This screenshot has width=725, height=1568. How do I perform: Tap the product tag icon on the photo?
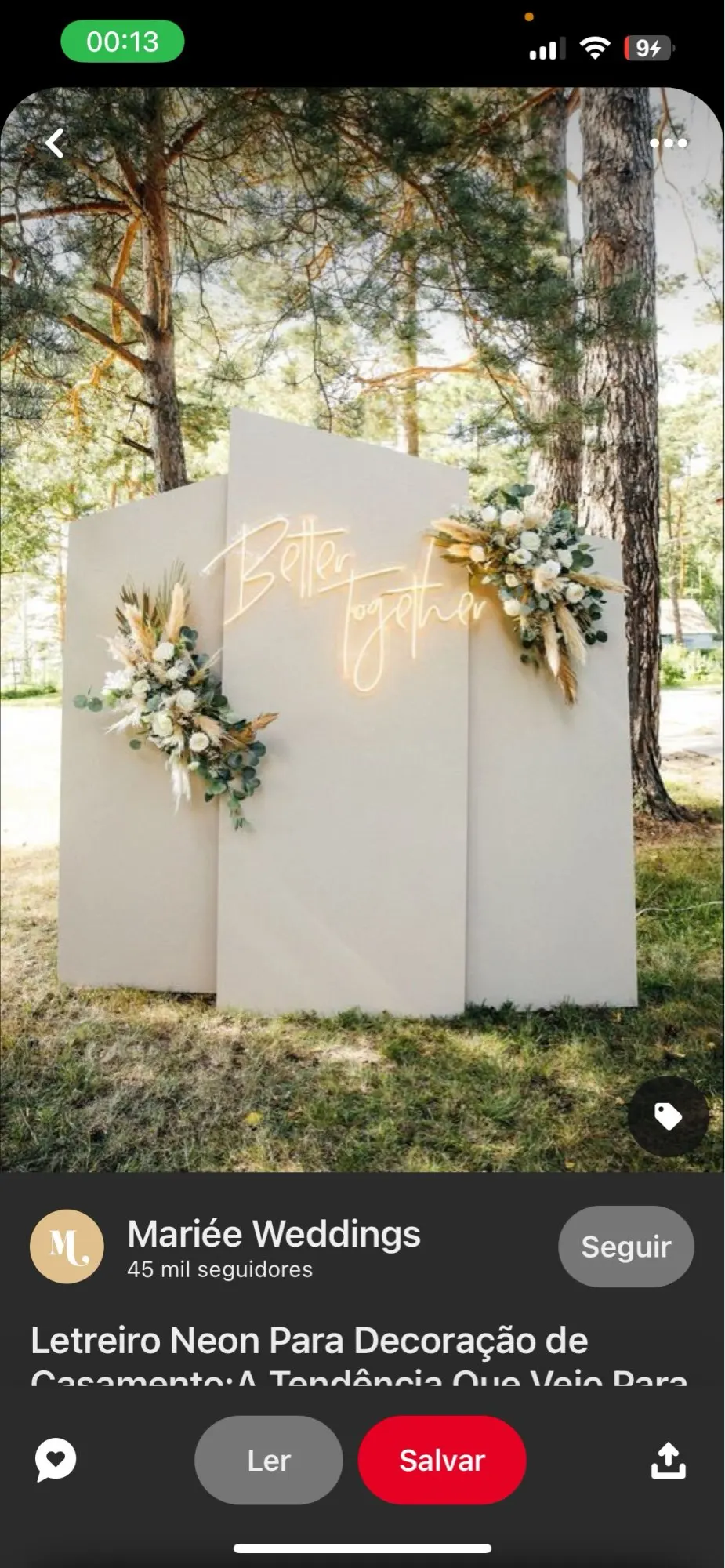(668, 1116)
